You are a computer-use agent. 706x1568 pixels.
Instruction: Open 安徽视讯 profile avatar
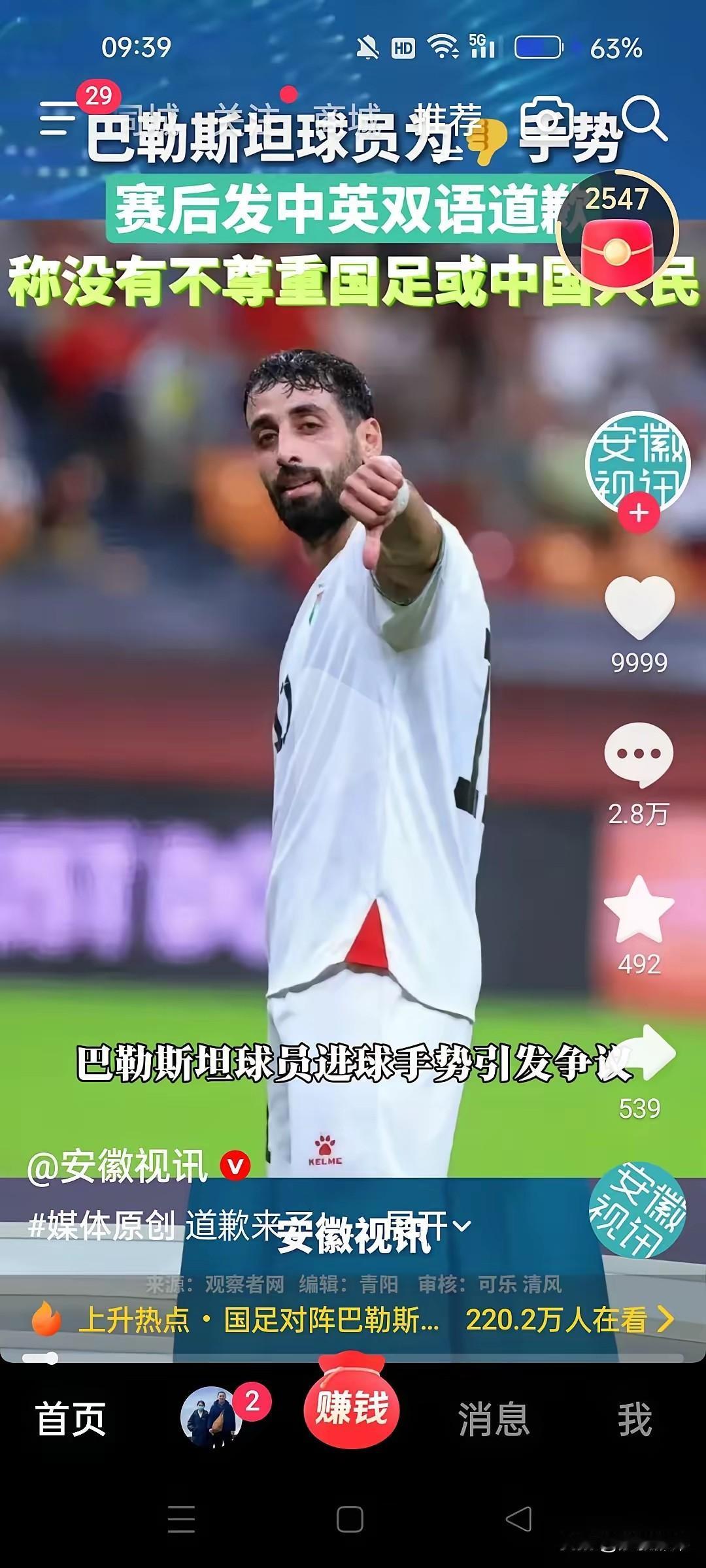639,463
